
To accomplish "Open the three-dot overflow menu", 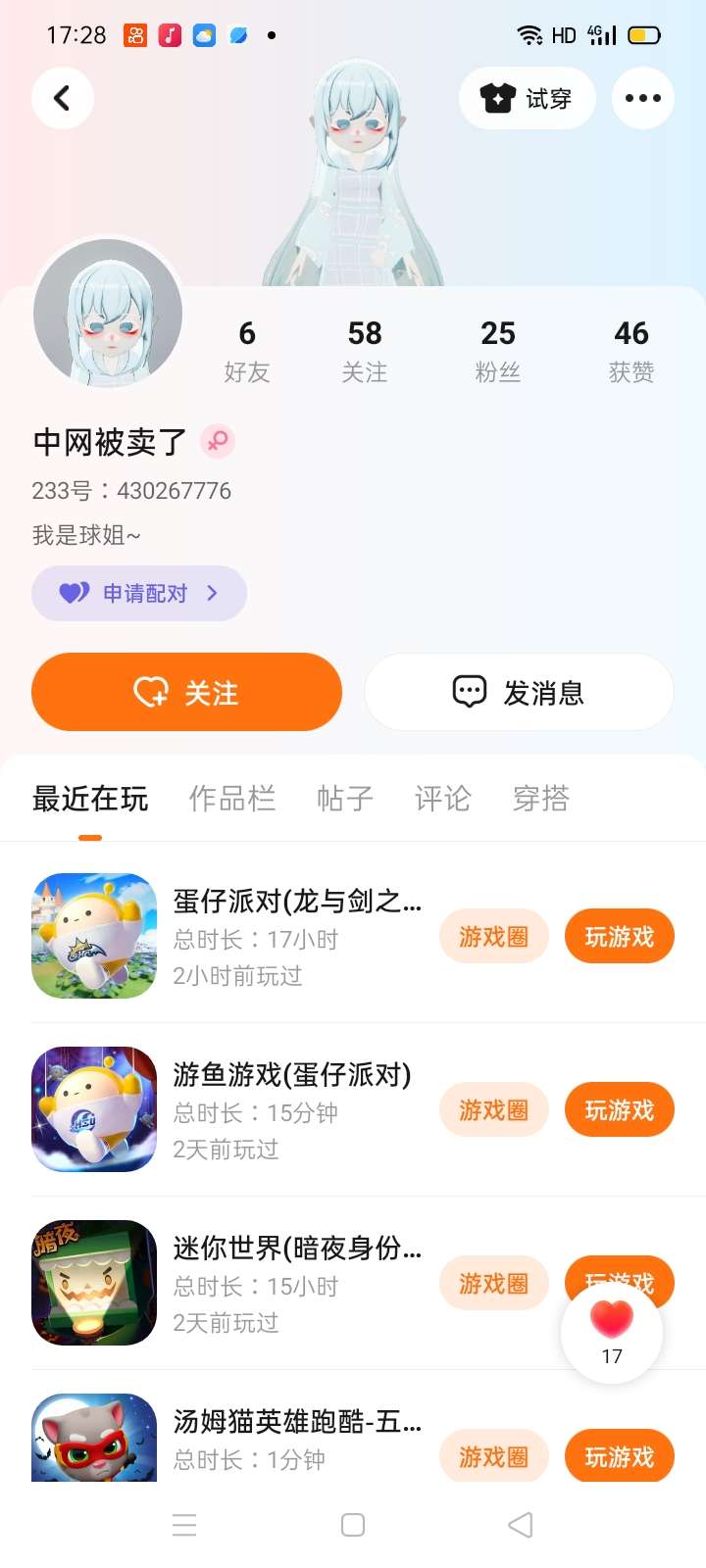I will coord(642,98).
